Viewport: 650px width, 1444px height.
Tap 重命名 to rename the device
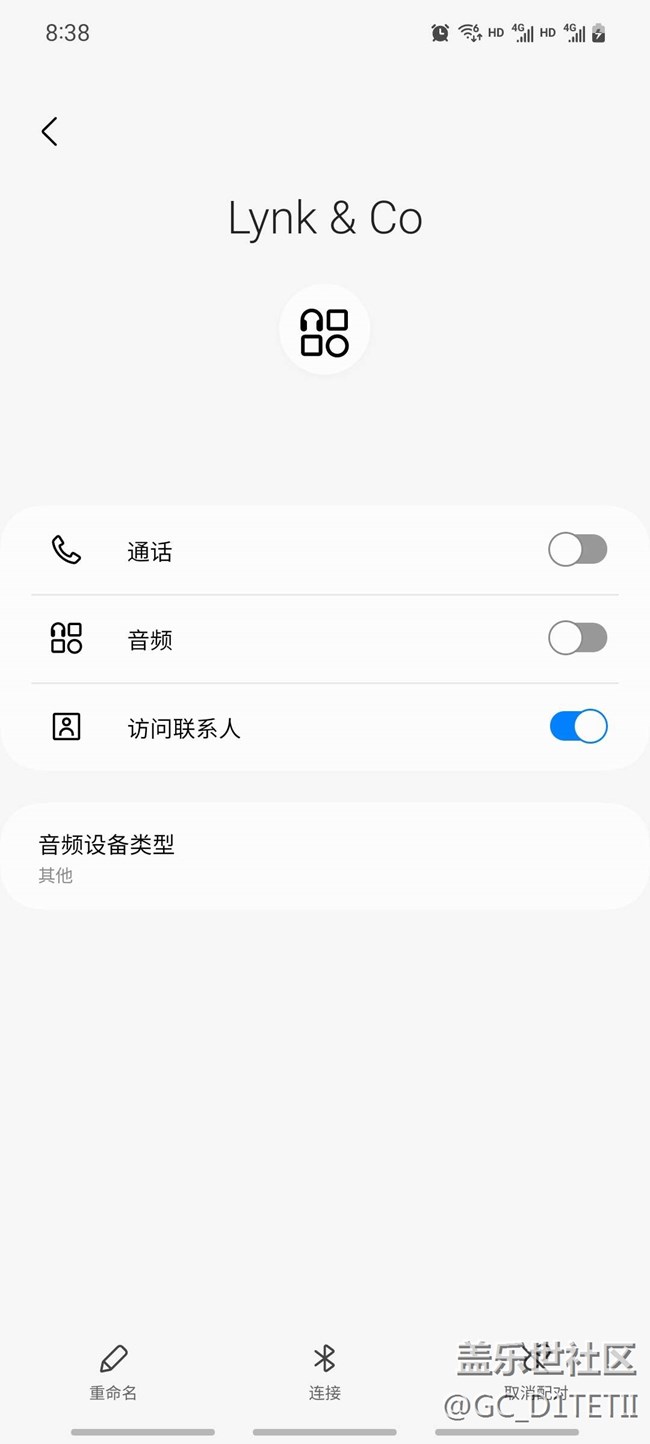click(113, 1373)
